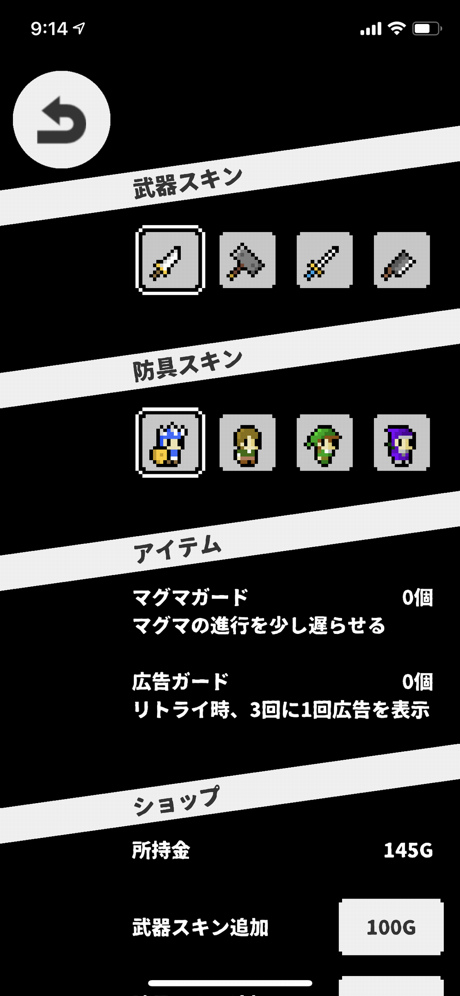
Task: Select the white sword weapon skin
Action: (170, 259)
